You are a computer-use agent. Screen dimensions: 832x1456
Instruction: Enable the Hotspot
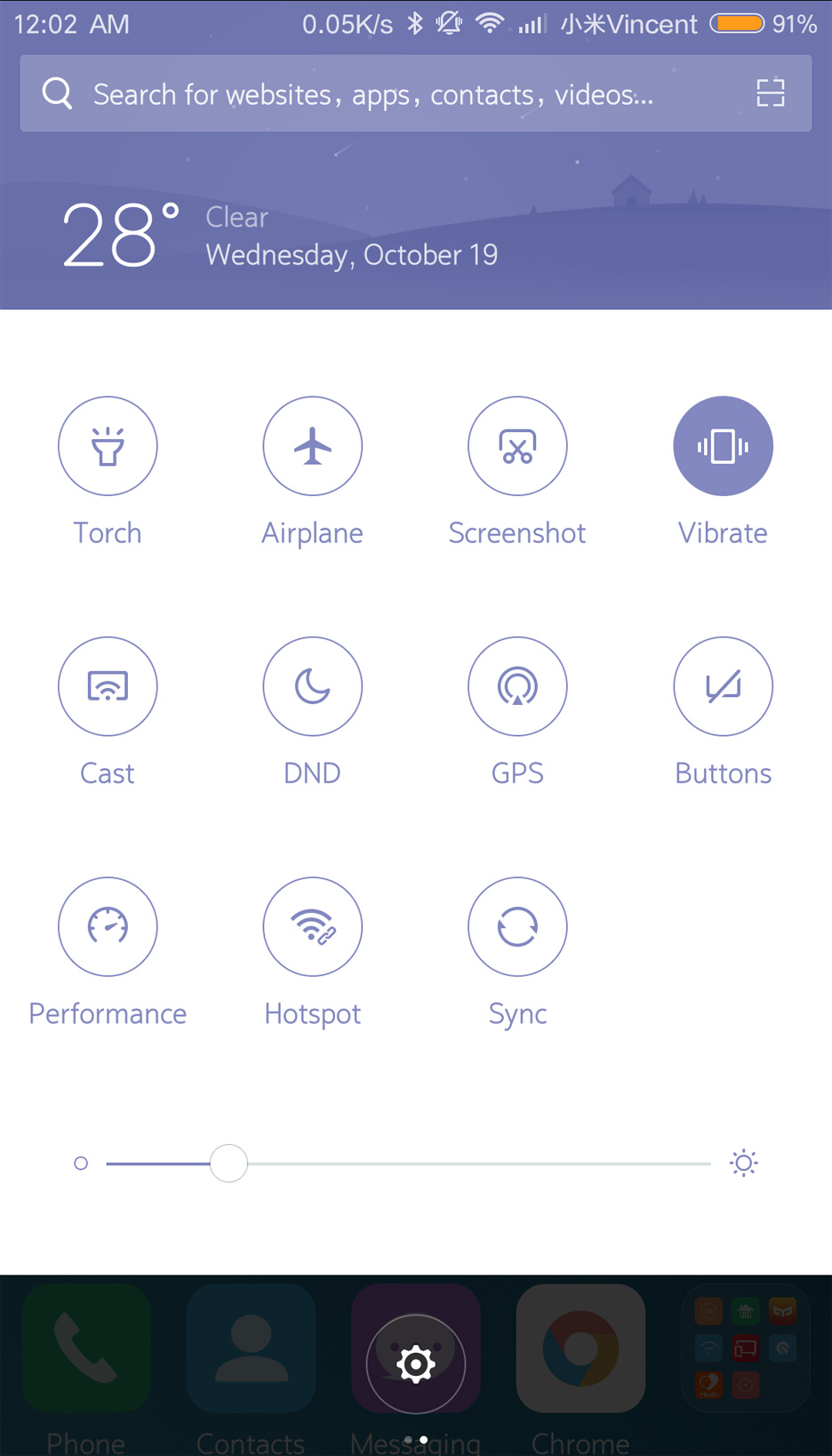tap(312, 926)
